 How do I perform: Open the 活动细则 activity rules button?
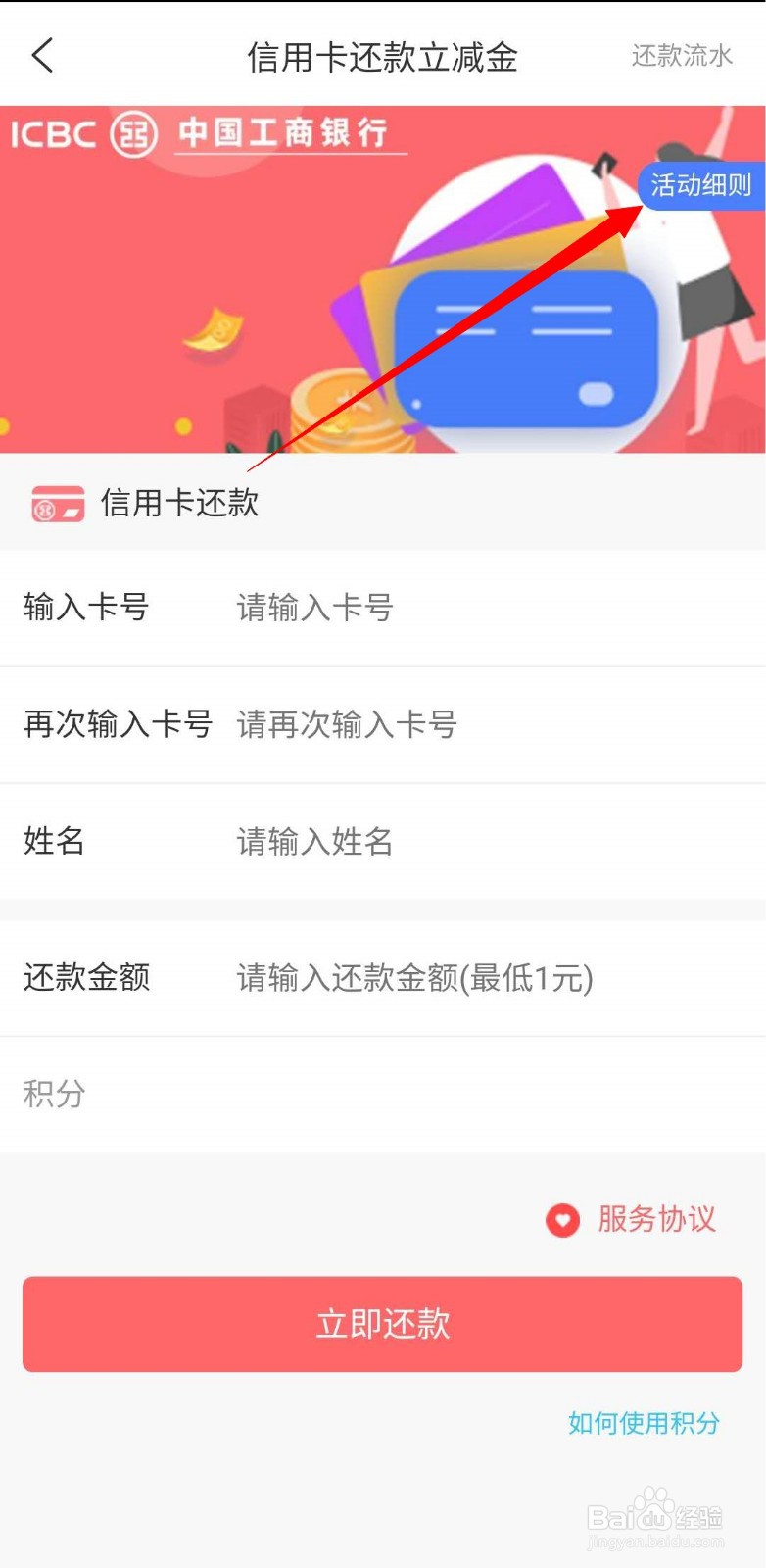tap(701, 185)
